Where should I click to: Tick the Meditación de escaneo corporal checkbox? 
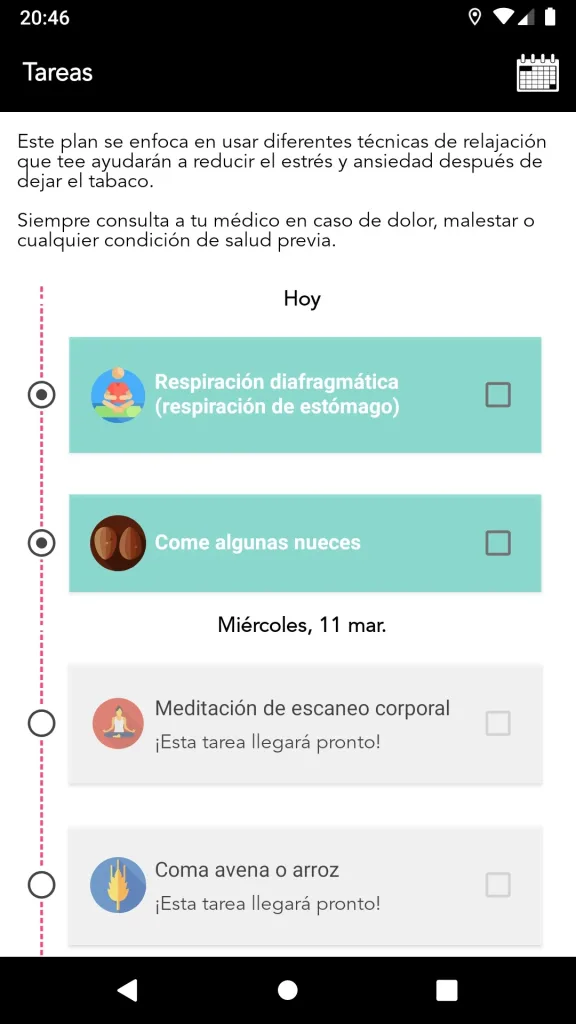pos(498,724)
